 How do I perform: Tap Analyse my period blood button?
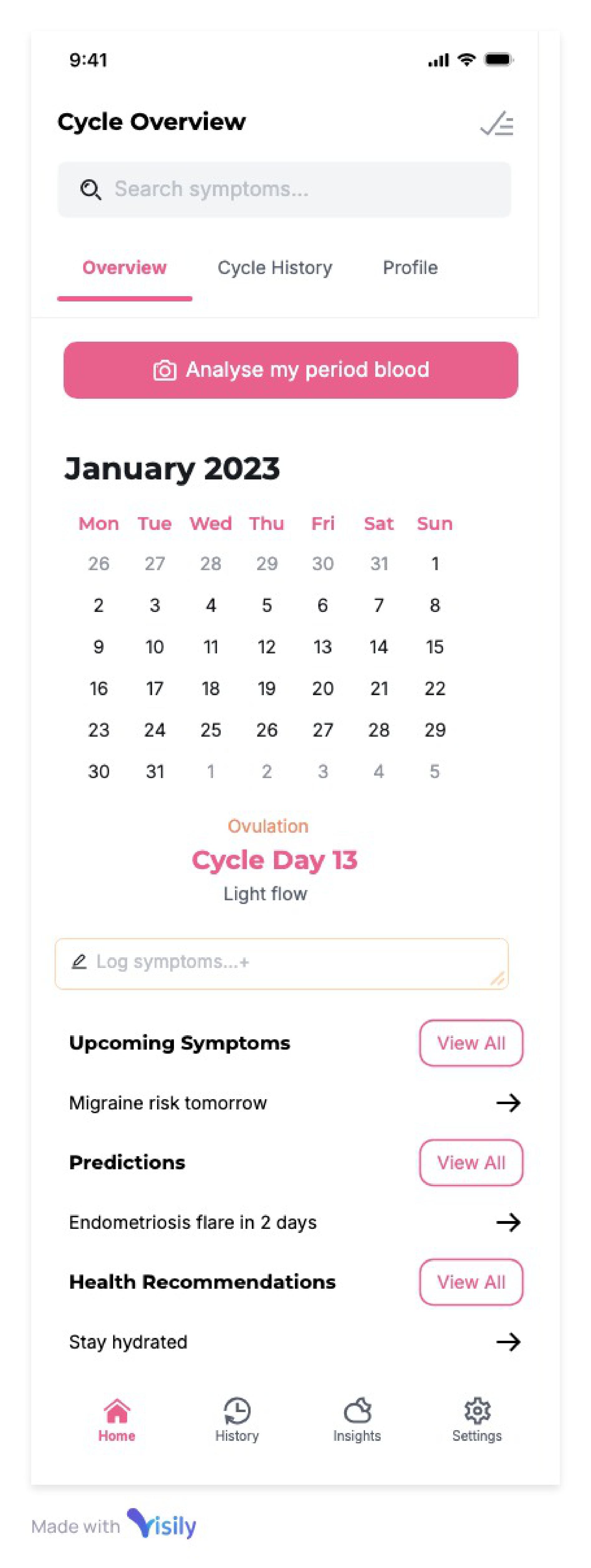290,370
